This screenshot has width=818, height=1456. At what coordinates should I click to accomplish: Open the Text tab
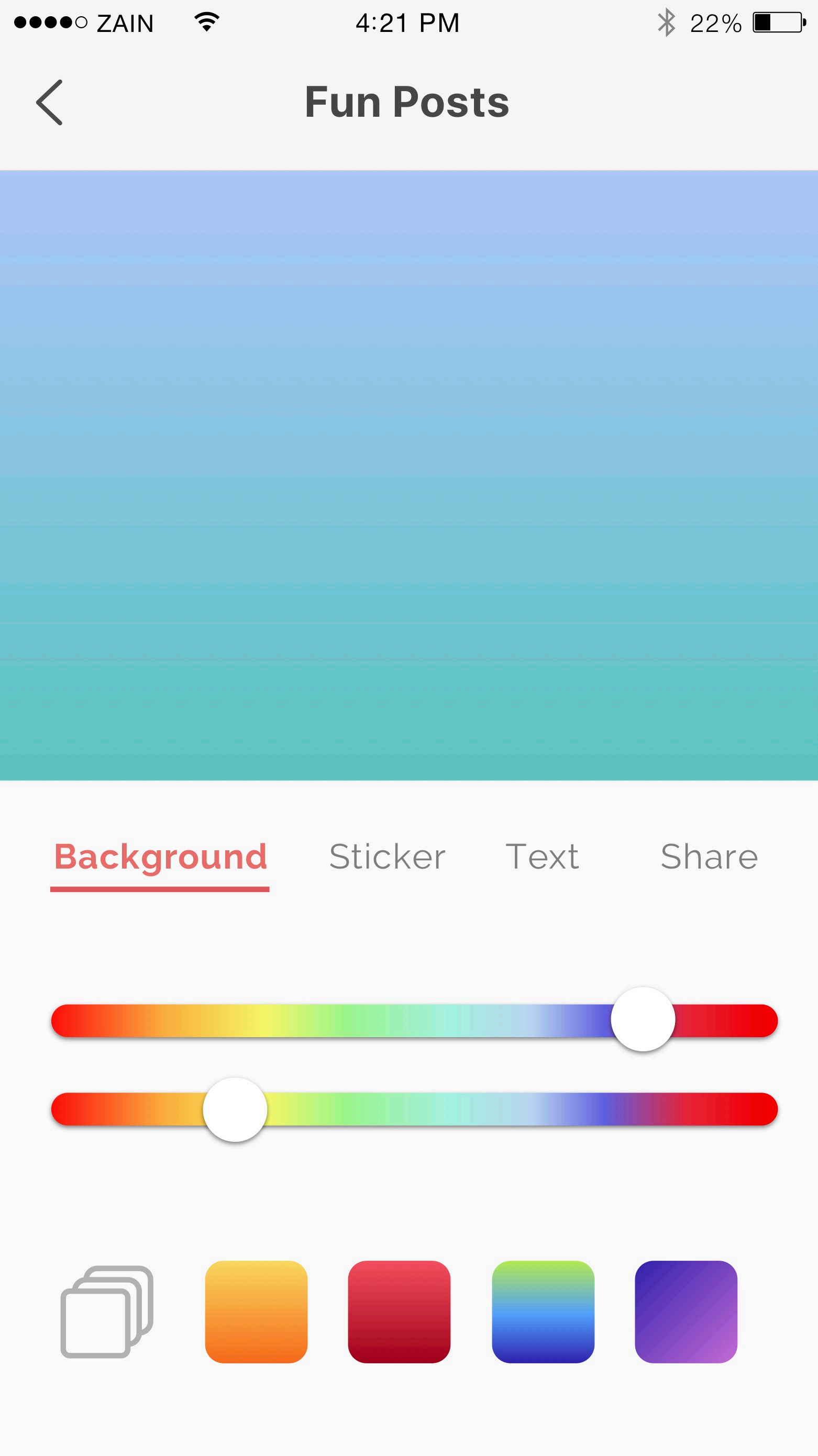pos(542,857)
